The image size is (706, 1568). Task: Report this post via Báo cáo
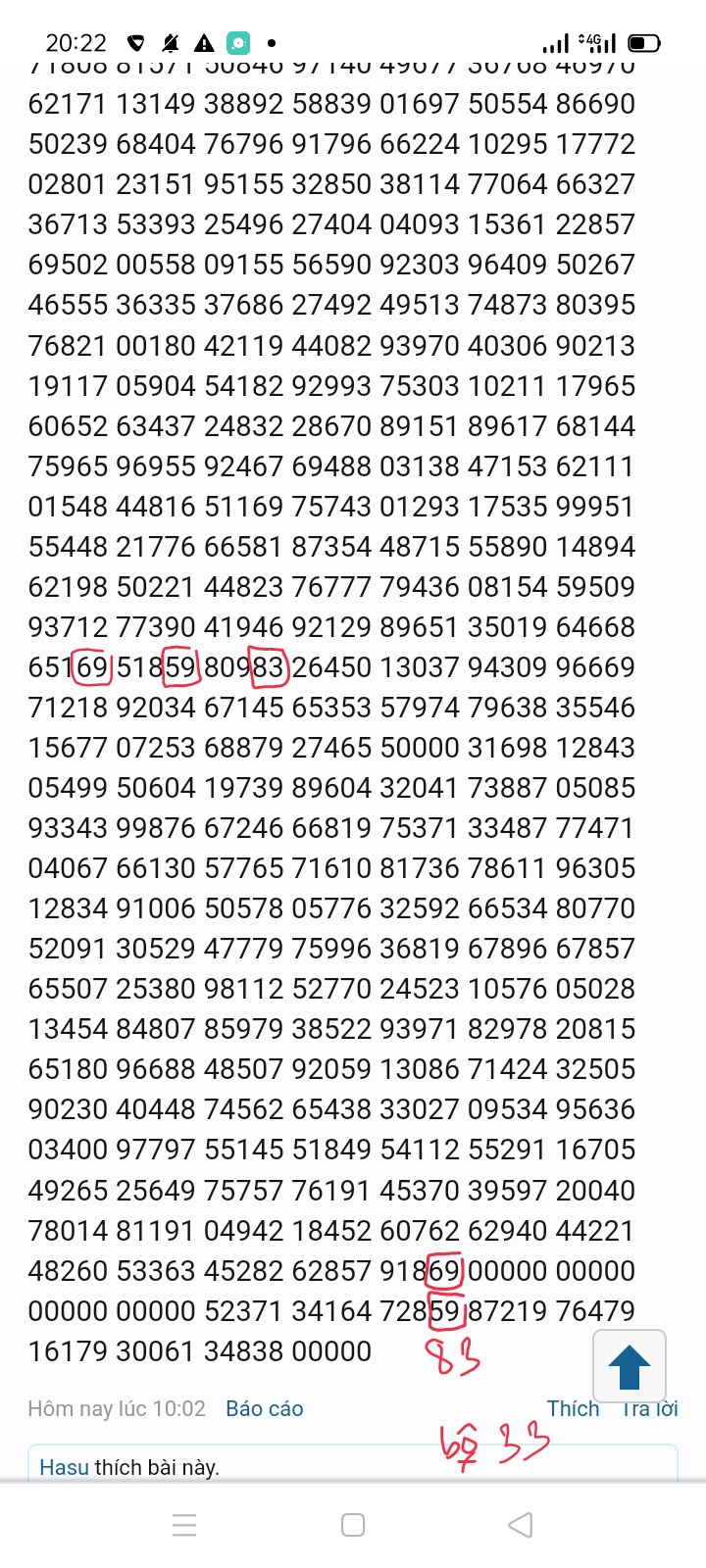(264, 1408)
